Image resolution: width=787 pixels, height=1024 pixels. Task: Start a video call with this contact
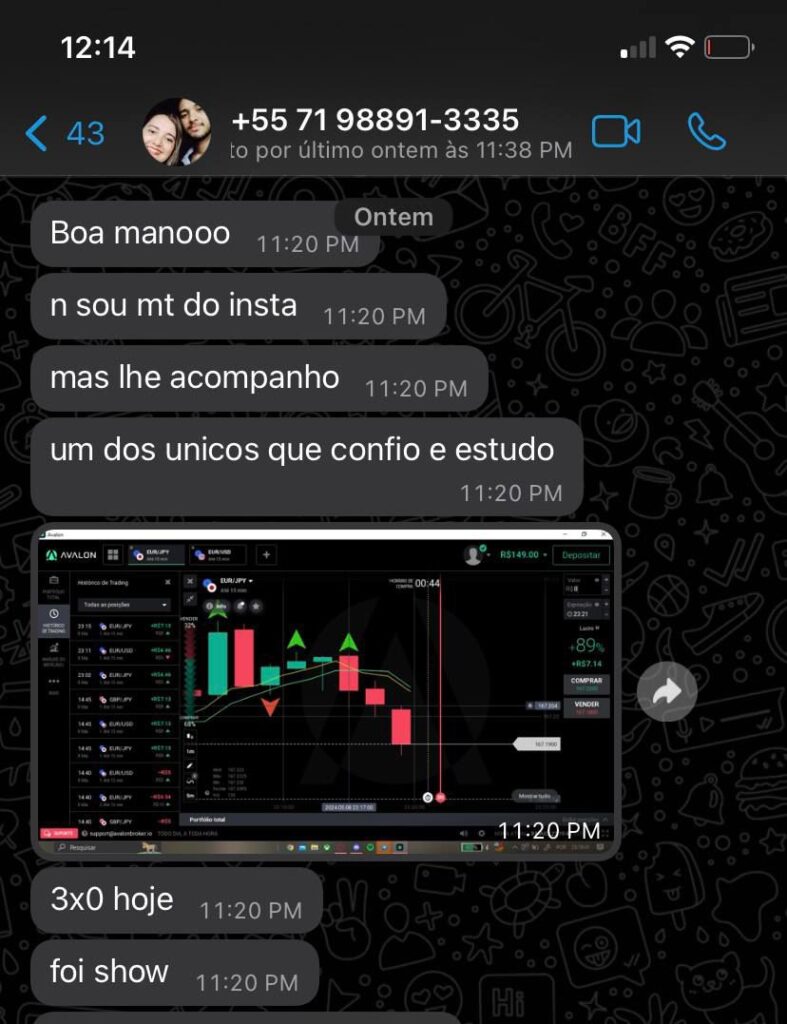pyautogui.click(x=615, y=132)
